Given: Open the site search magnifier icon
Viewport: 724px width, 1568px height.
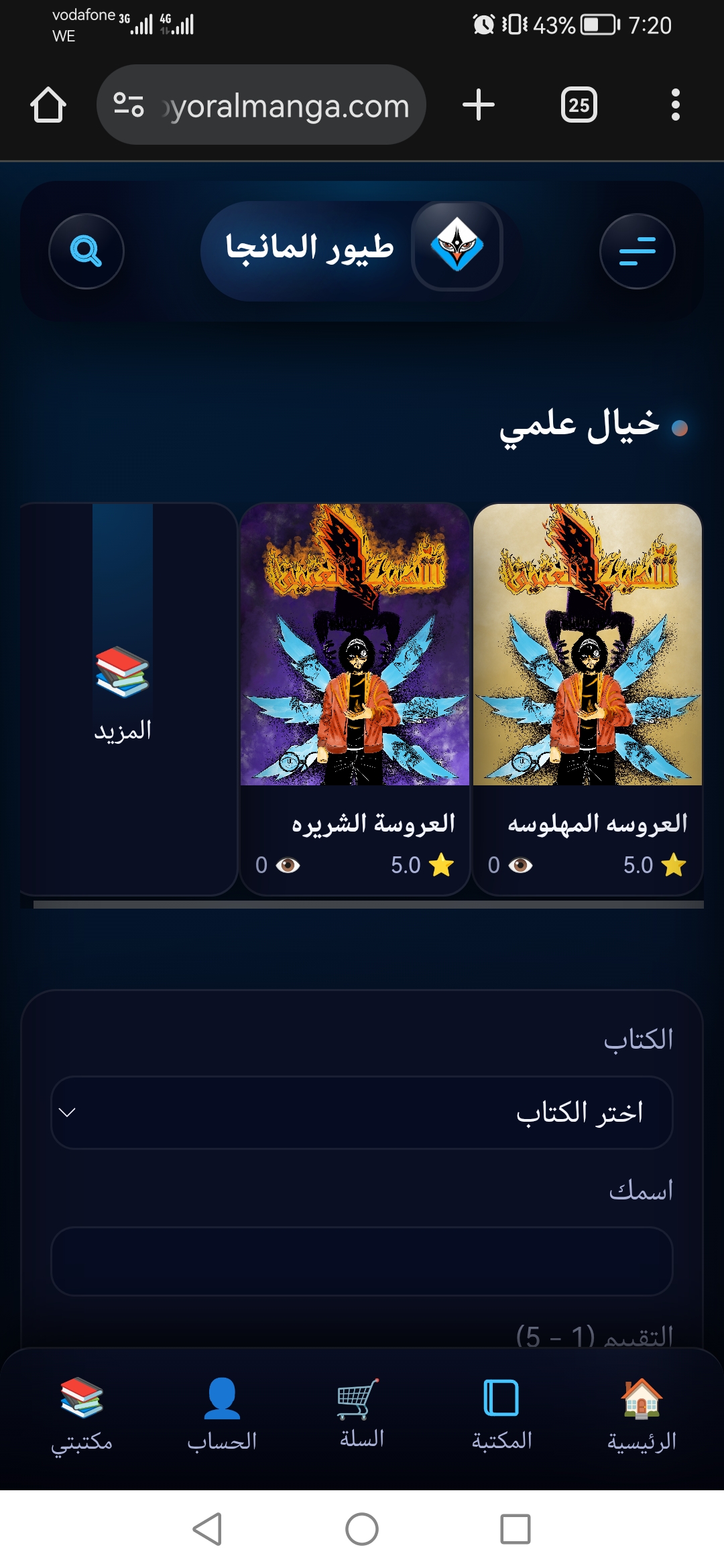Looking at the screenshot, I should pyautogui.click(x=86, y=251).
